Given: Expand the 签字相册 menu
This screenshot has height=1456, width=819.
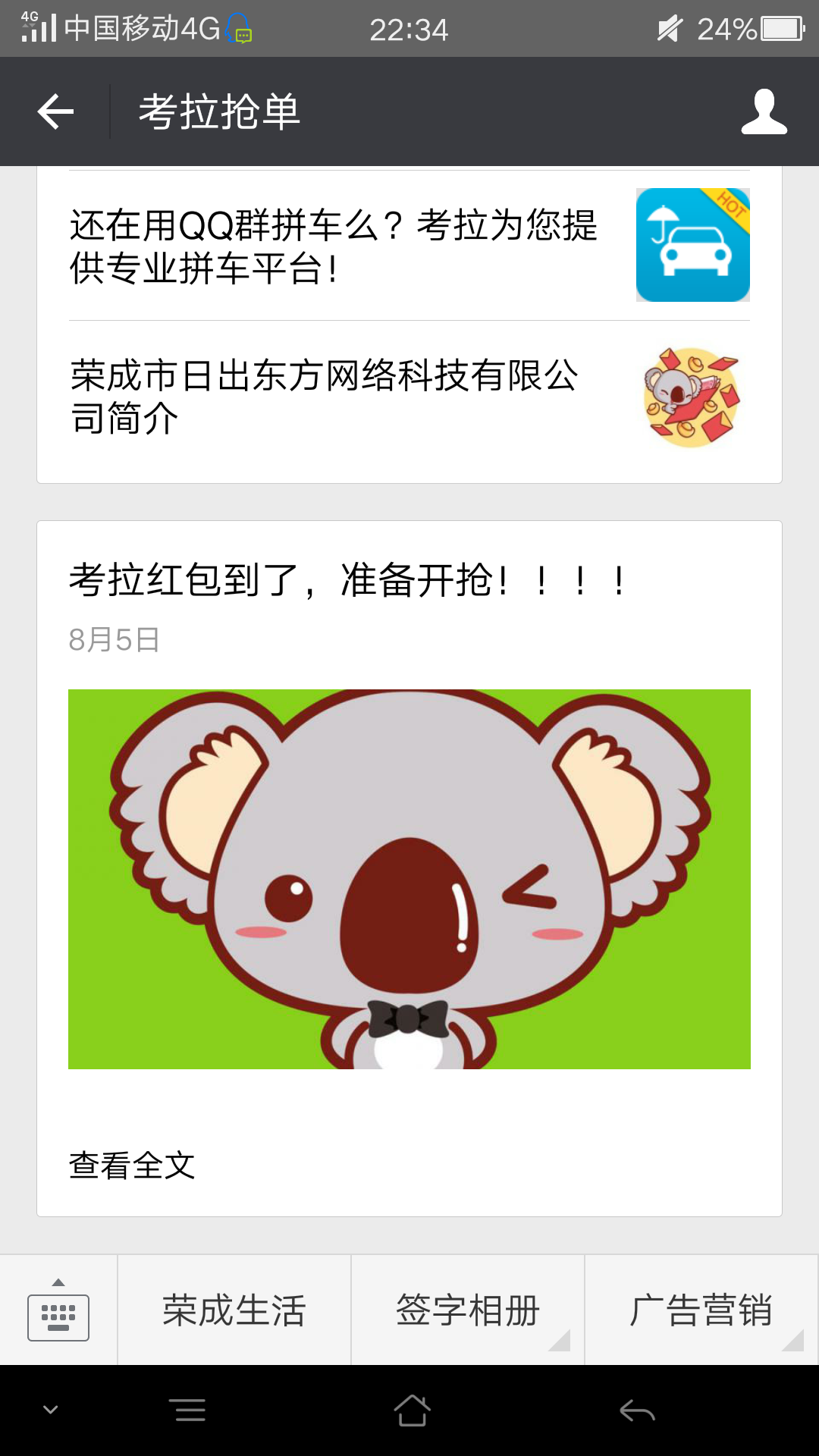Looking at the screenshot, I should [x=468, y=1310].
